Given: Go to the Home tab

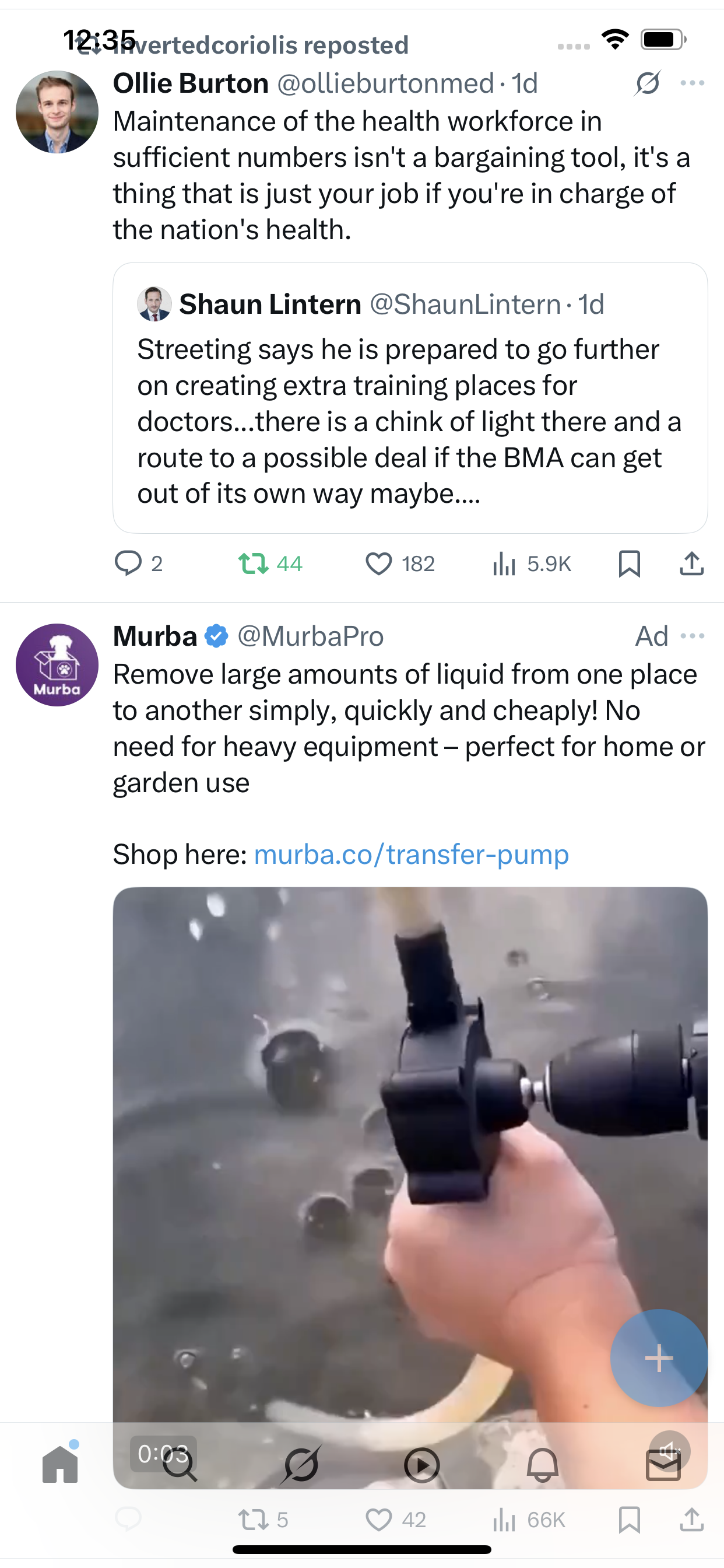Looking at the screenshot, I should pos(60,1465).
